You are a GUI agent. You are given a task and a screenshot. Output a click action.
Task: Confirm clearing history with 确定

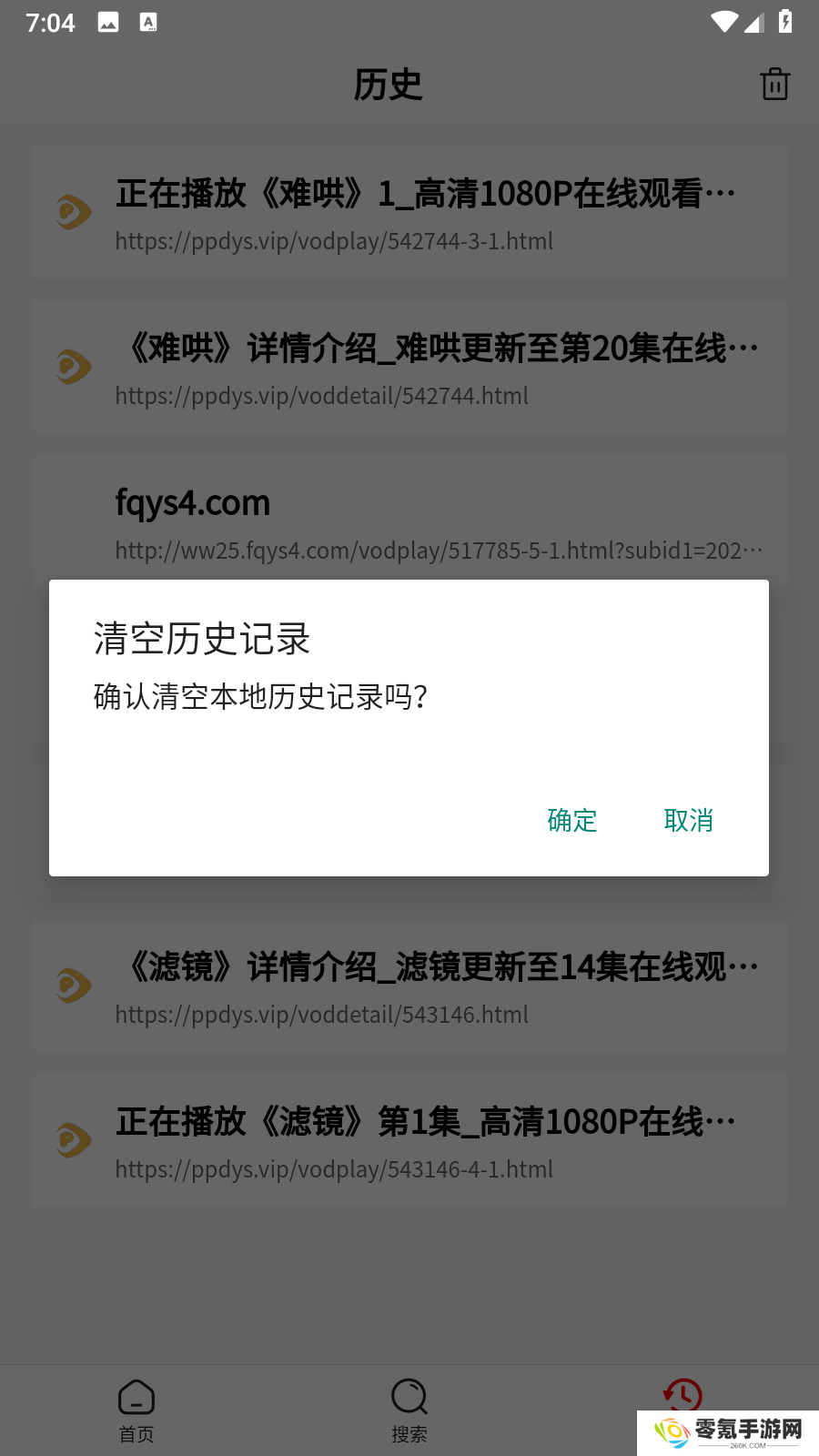pyautogui.click(x=572, y=820)
